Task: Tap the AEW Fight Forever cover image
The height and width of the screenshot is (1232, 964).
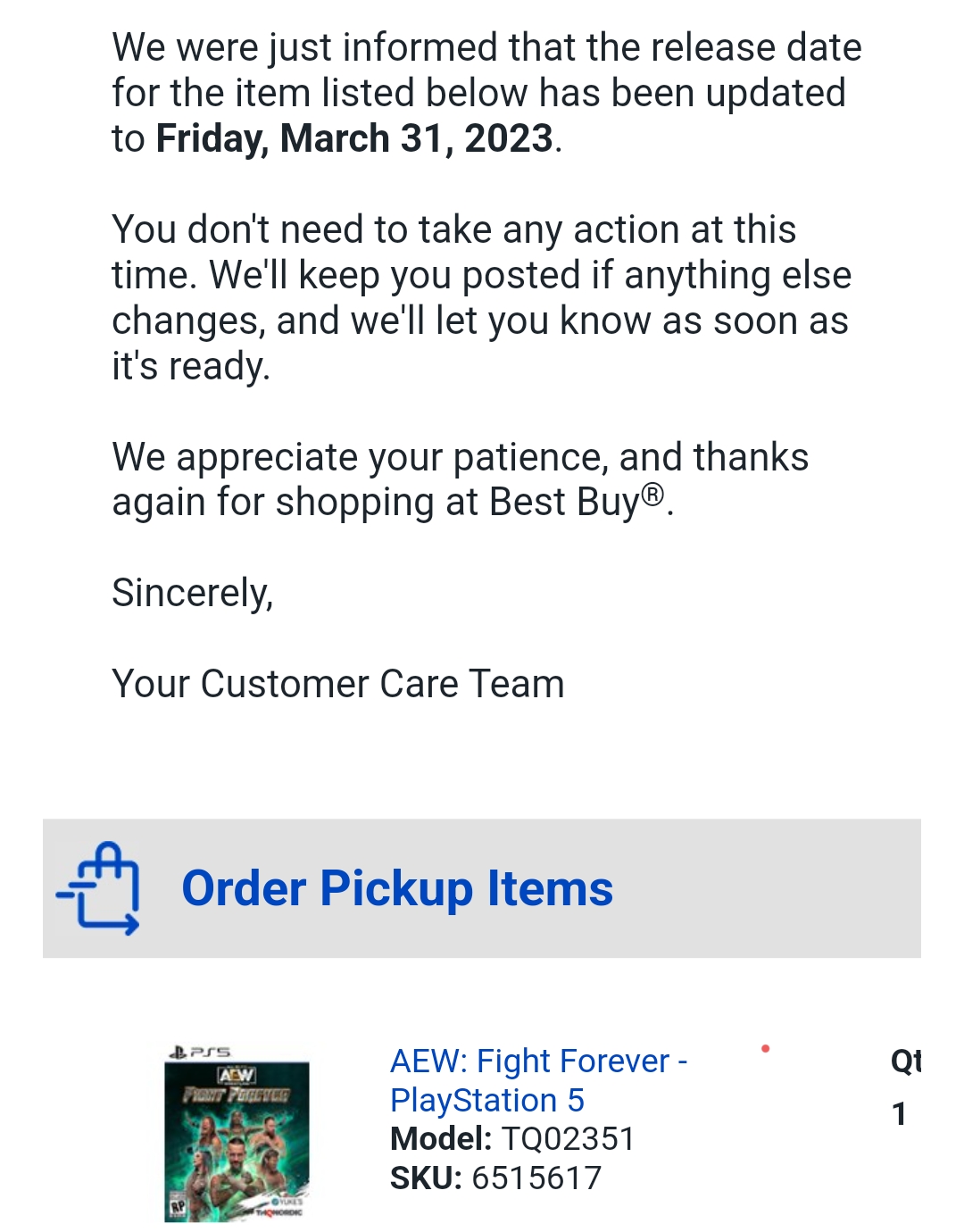Action: coord(237,1133)
